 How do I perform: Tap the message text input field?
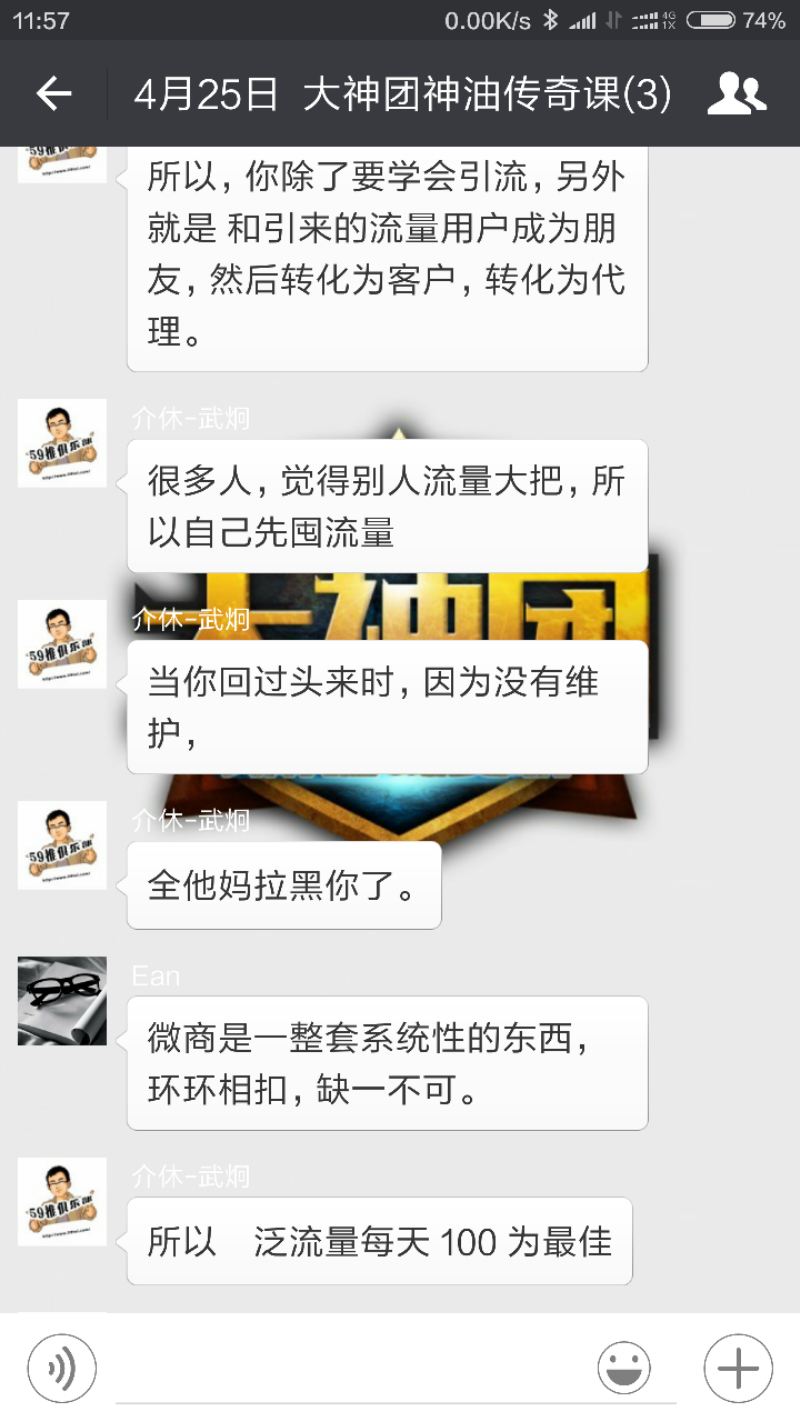point(345,1368)
